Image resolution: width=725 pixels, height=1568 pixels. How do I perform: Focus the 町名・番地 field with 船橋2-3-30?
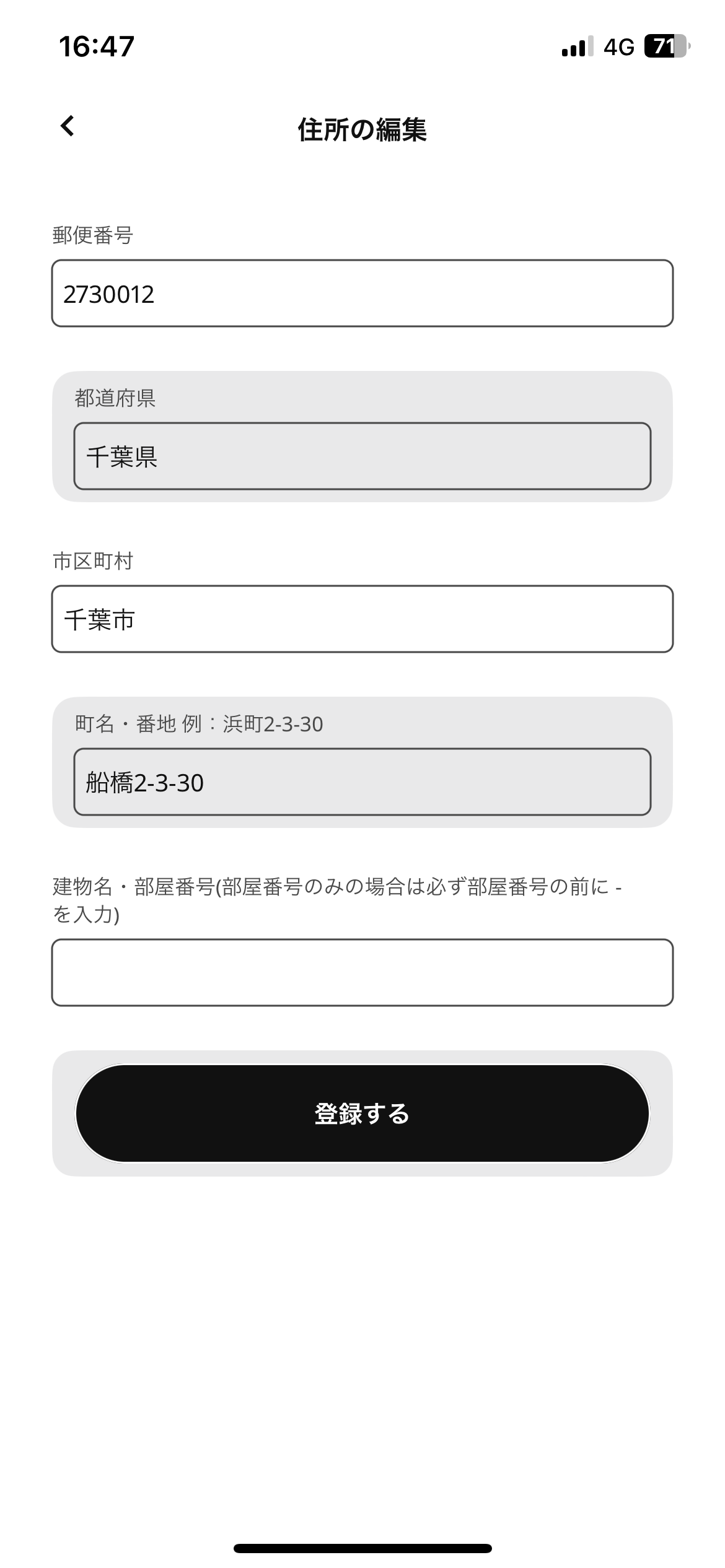(x=362, y=782)
